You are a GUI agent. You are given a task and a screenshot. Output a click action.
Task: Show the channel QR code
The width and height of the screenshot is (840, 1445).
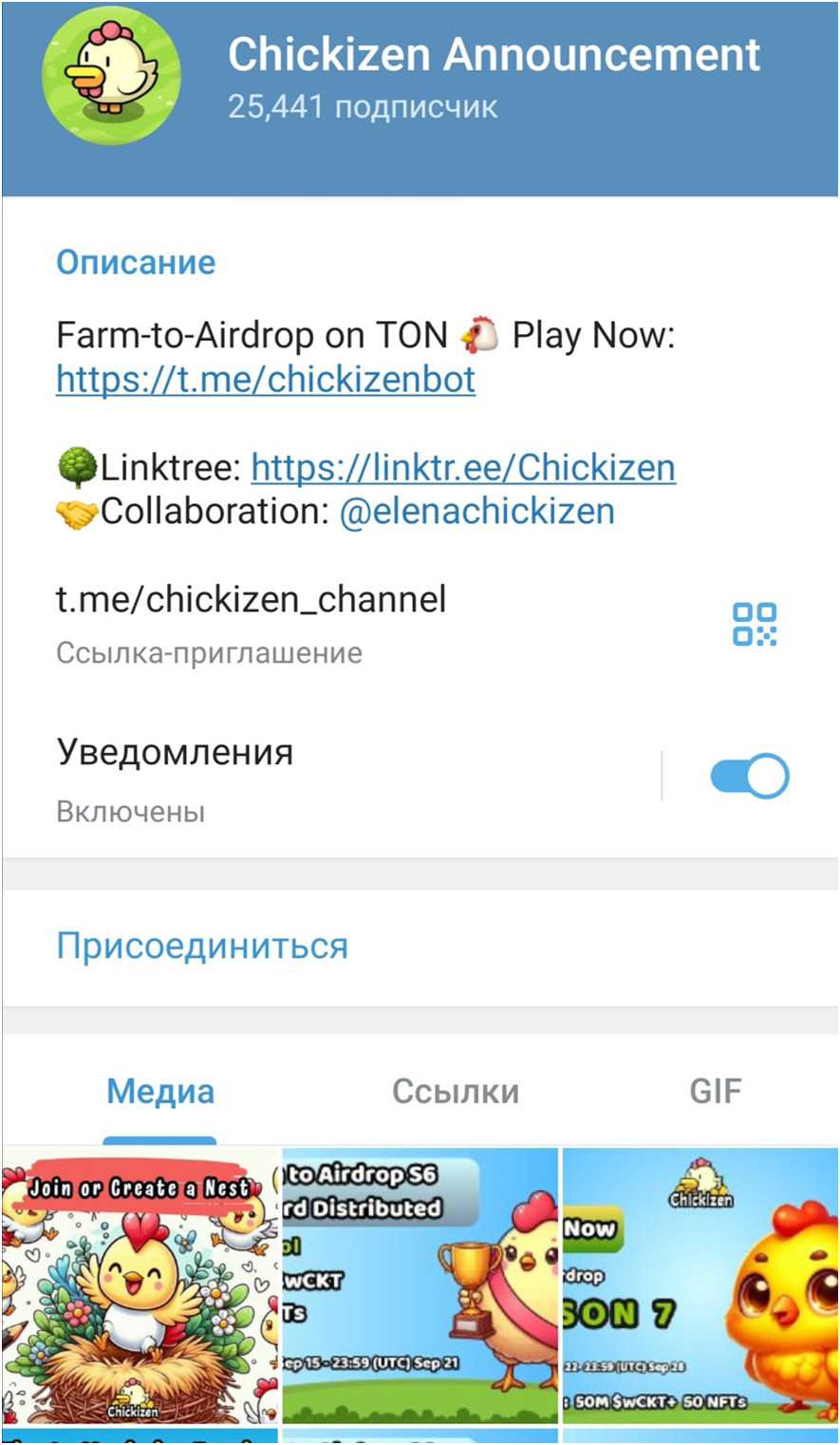click(755, 624)
